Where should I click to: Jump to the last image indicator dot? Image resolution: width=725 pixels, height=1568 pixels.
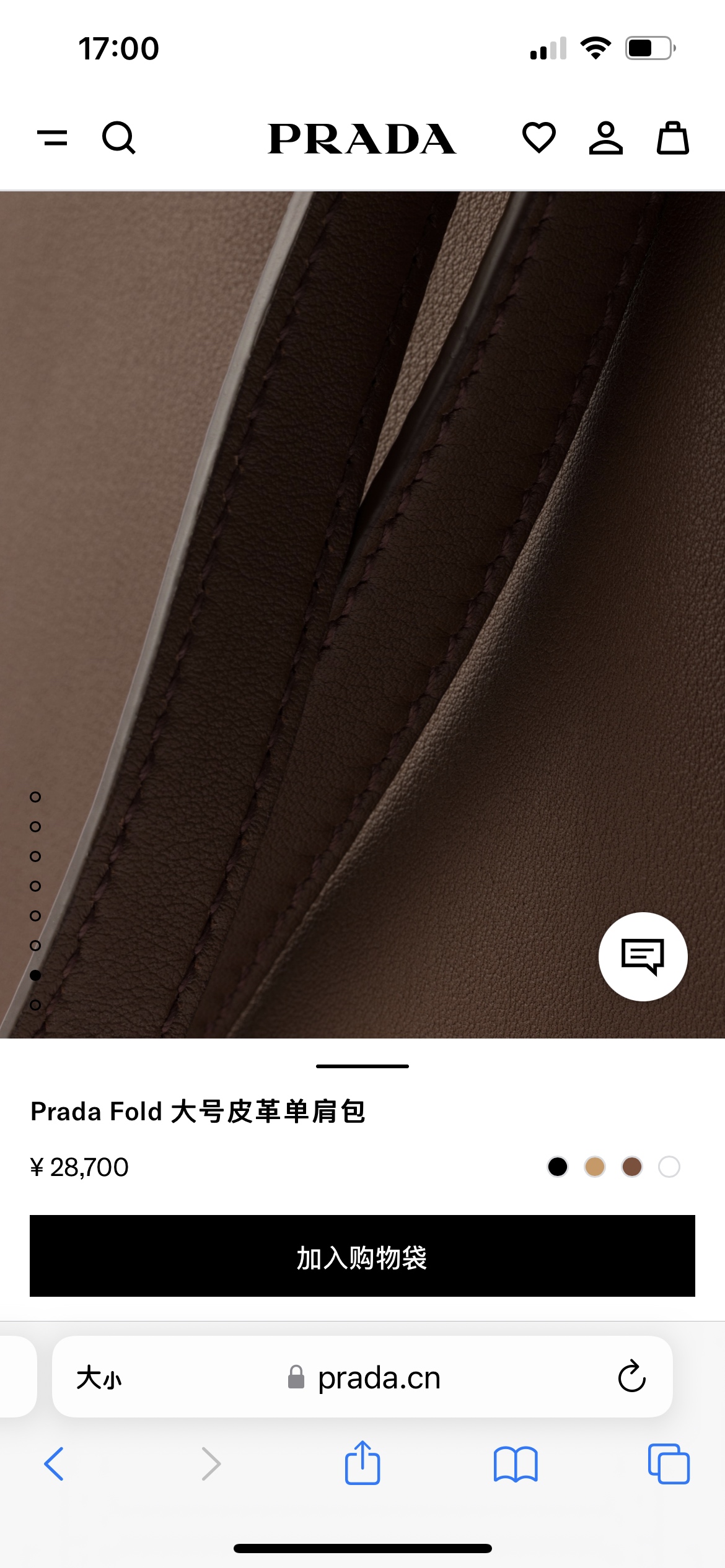(x=35, y=1005)
